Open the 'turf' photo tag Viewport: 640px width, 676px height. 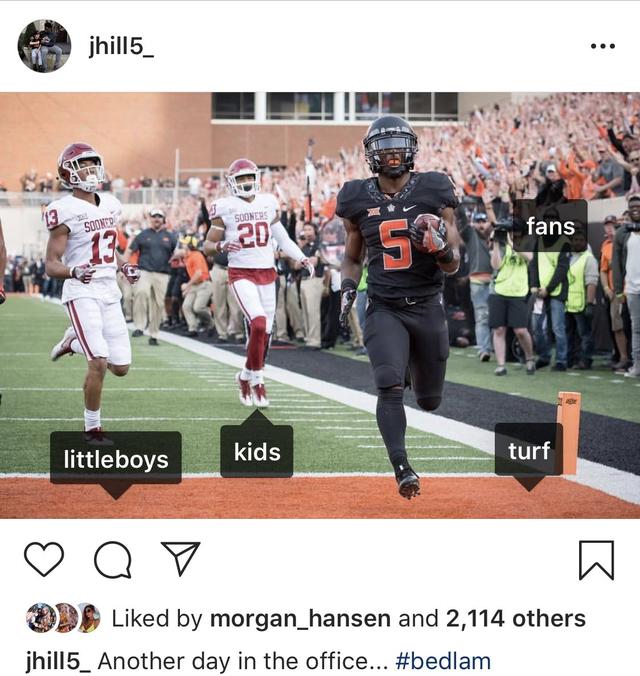(x=528, y=451)
